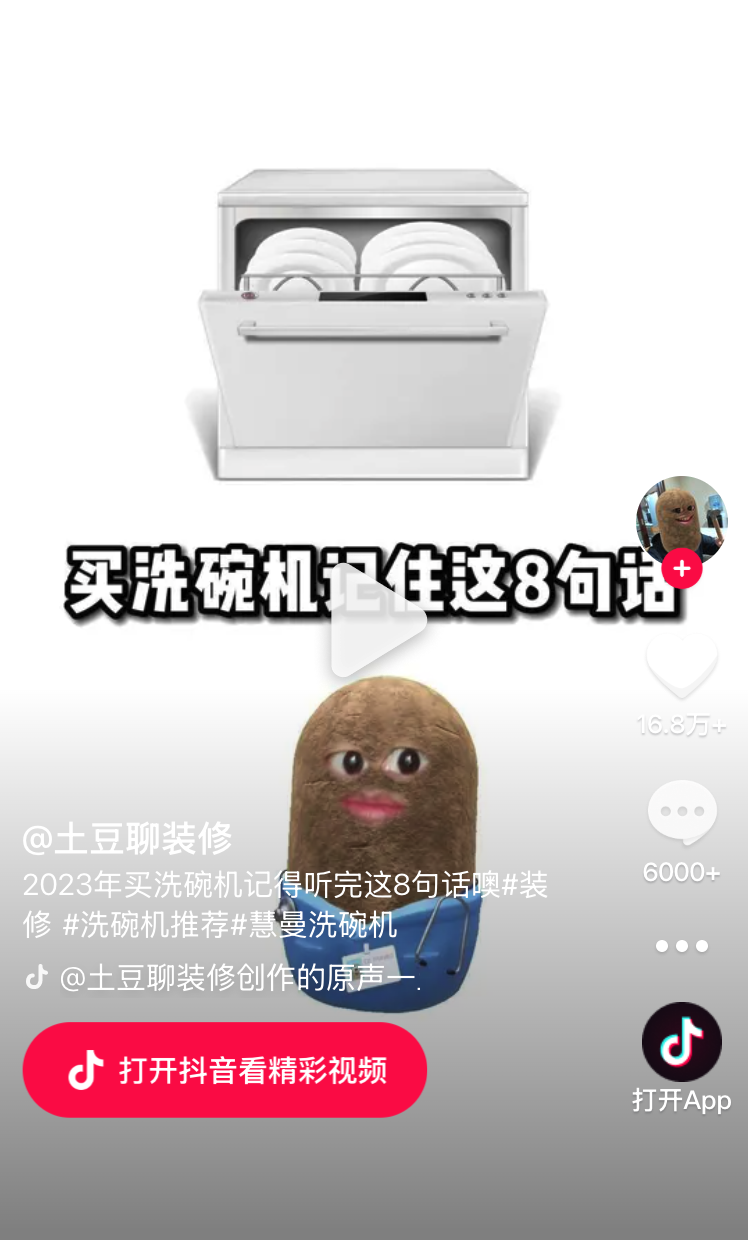This screenshot has width=748, height=1240.
Task: Like this video with the heart
Action: pyautogui.click(x=682, y=664)
